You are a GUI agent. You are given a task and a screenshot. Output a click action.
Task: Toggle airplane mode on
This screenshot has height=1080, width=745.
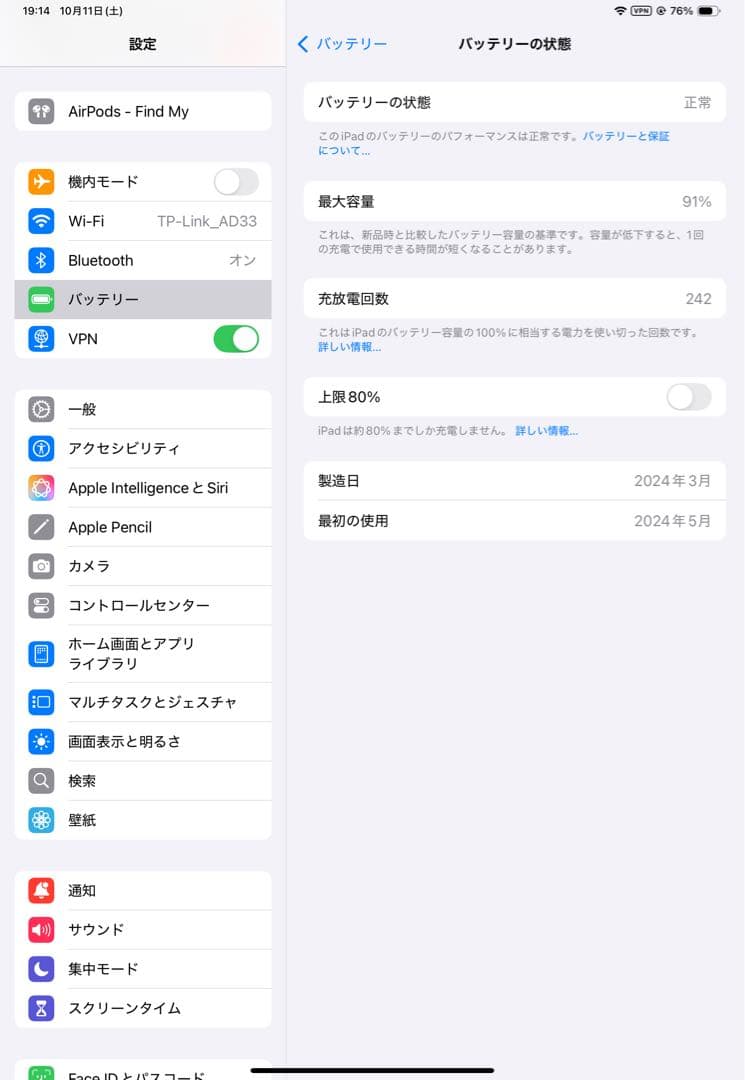point(236,181)
